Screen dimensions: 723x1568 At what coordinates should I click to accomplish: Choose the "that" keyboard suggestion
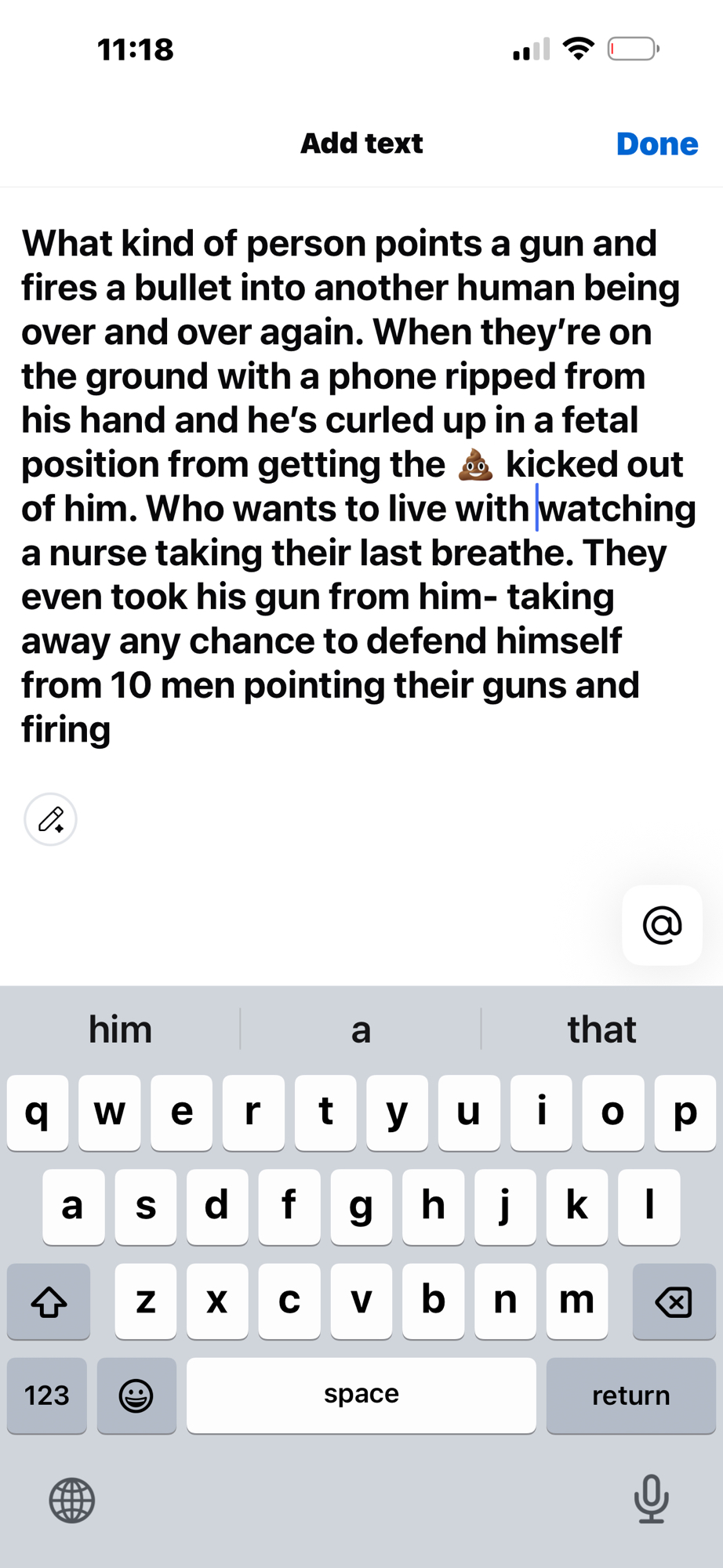601,1029
